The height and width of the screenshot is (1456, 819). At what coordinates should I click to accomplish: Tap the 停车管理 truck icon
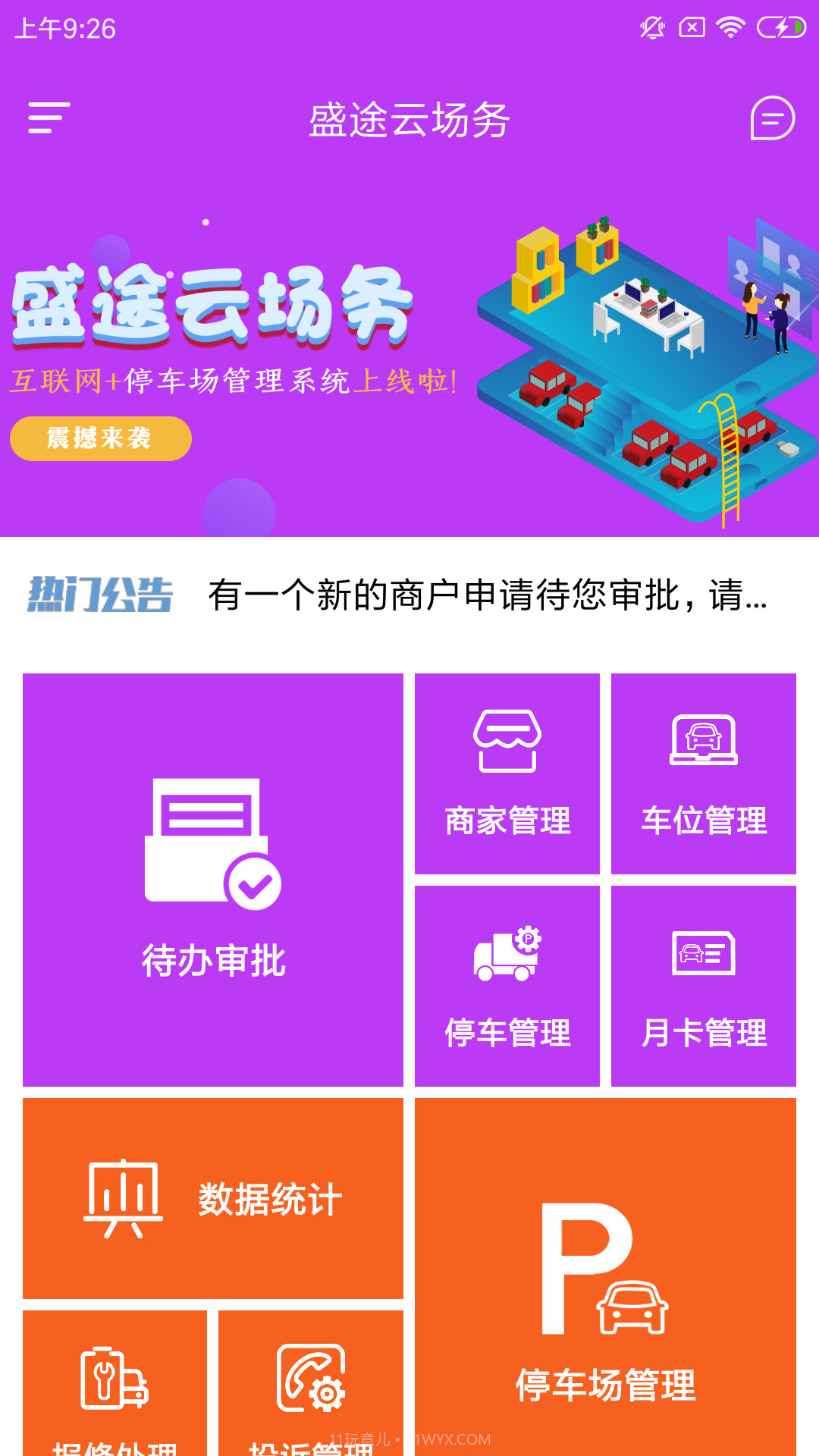pos(508,954)
